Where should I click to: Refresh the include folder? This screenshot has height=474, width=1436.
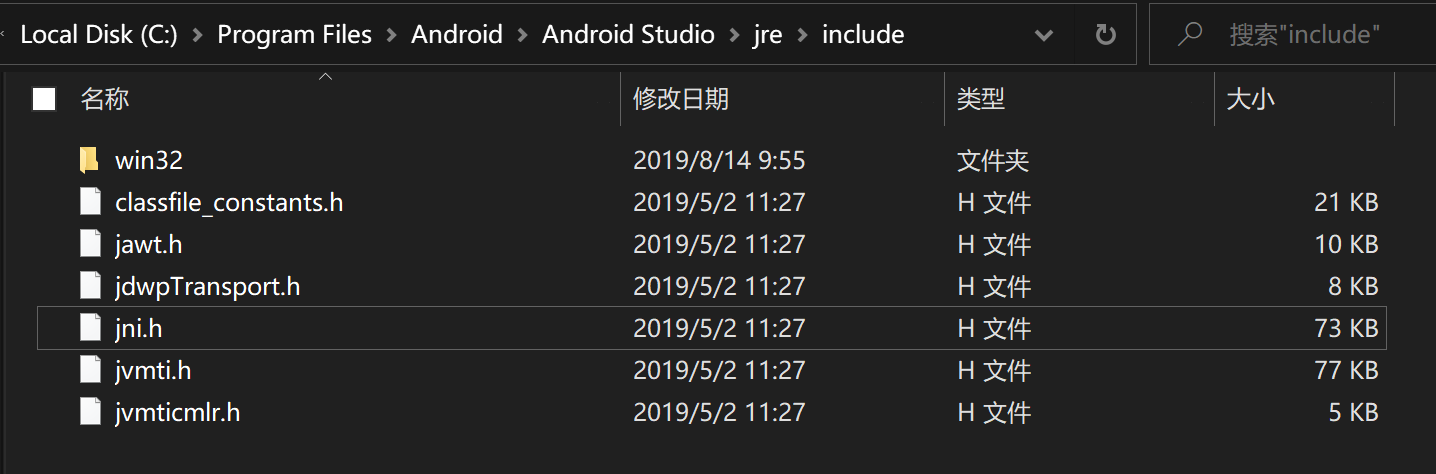coord(1105,35)
